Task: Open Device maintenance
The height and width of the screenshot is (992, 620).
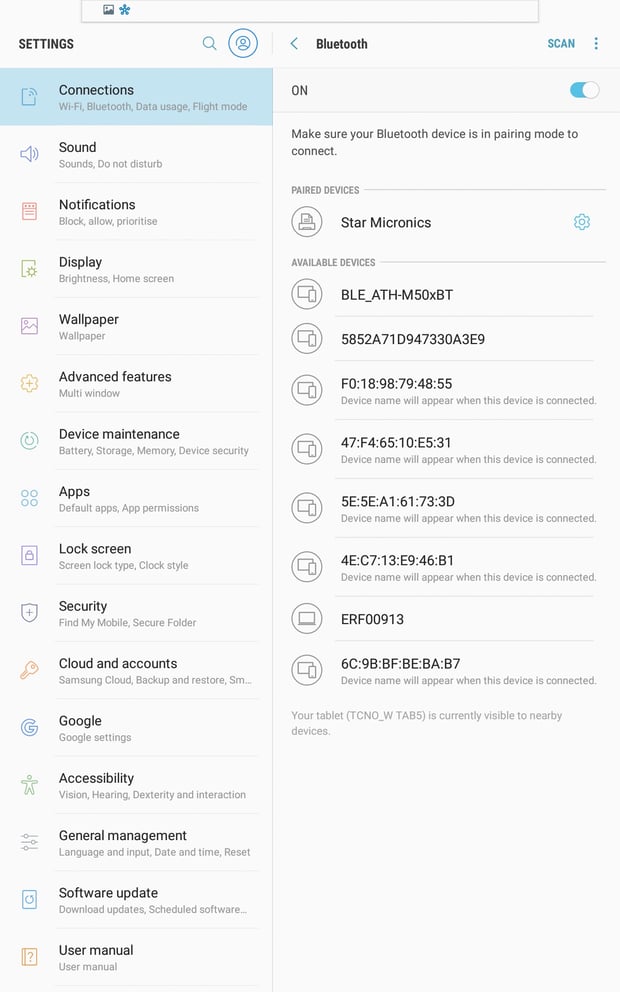Action: tap(135, 441)
